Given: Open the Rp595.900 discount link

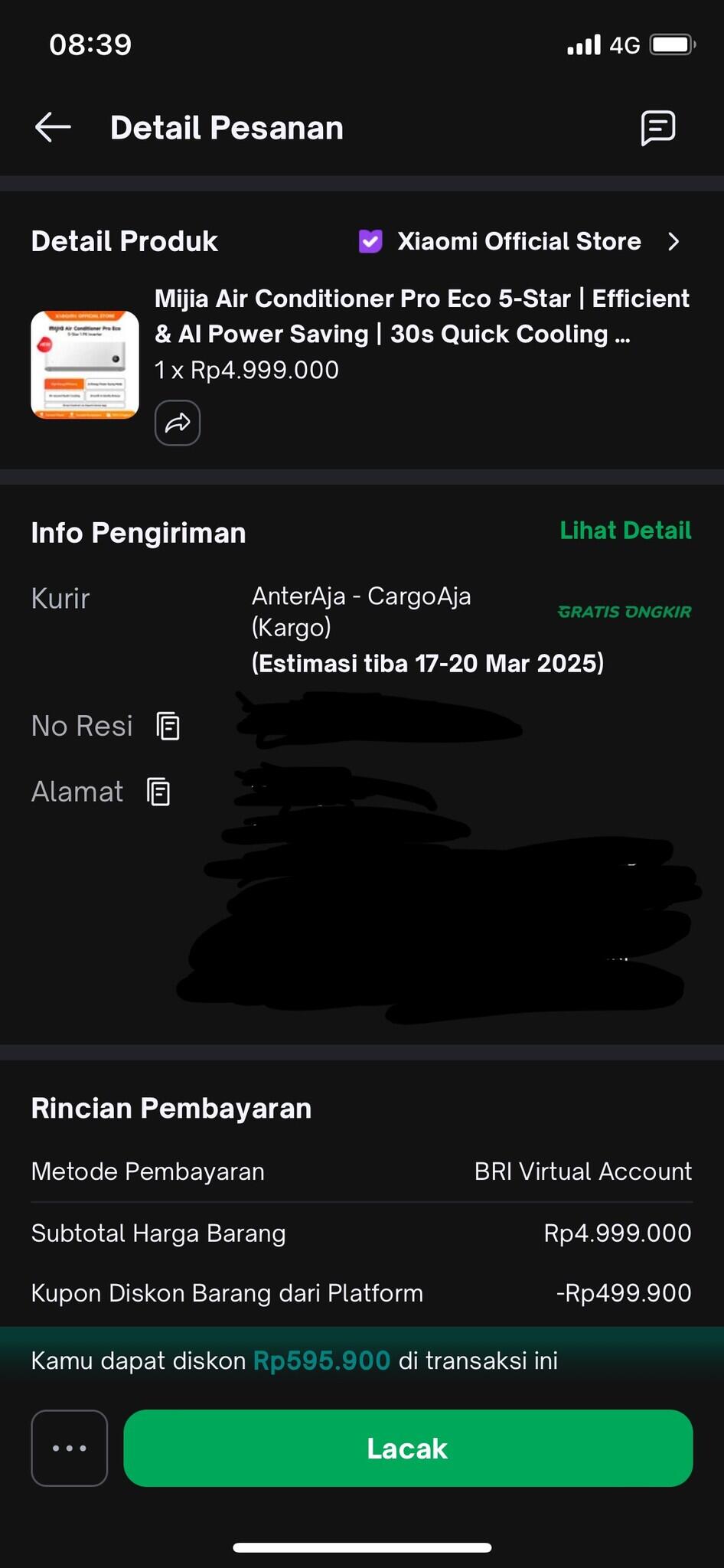Looking at the screenshot, I should [x=321, y=1360].
